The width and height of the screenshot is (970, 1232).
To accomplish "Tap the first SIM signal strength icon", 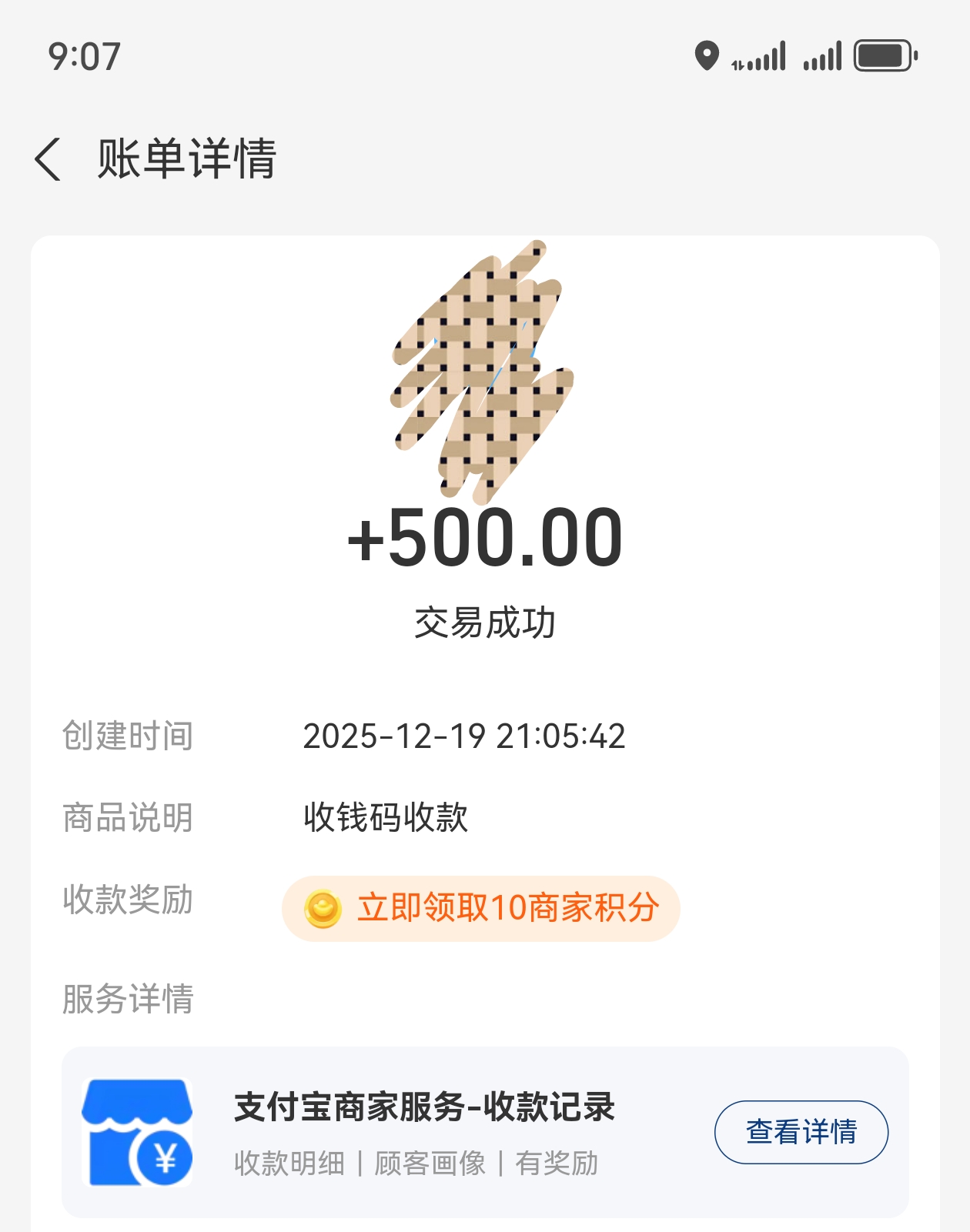I will click(758, 55).
